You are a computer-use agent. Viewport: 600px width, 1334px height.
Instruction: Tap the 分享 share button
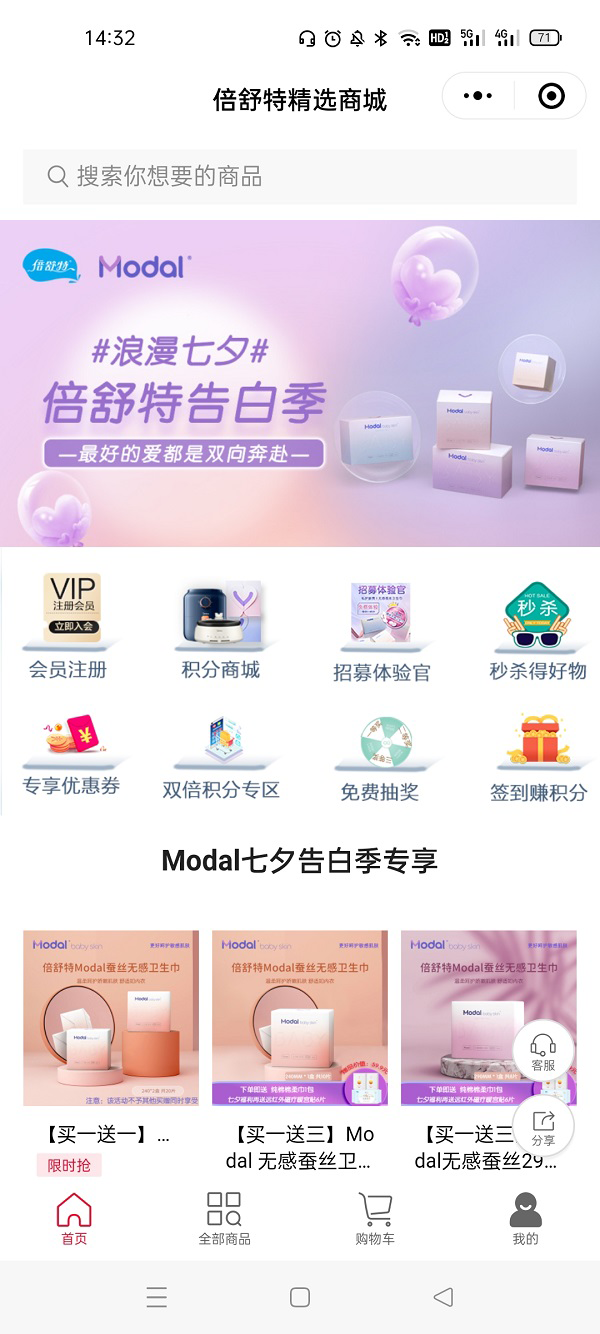click(x=543, y=1127)
